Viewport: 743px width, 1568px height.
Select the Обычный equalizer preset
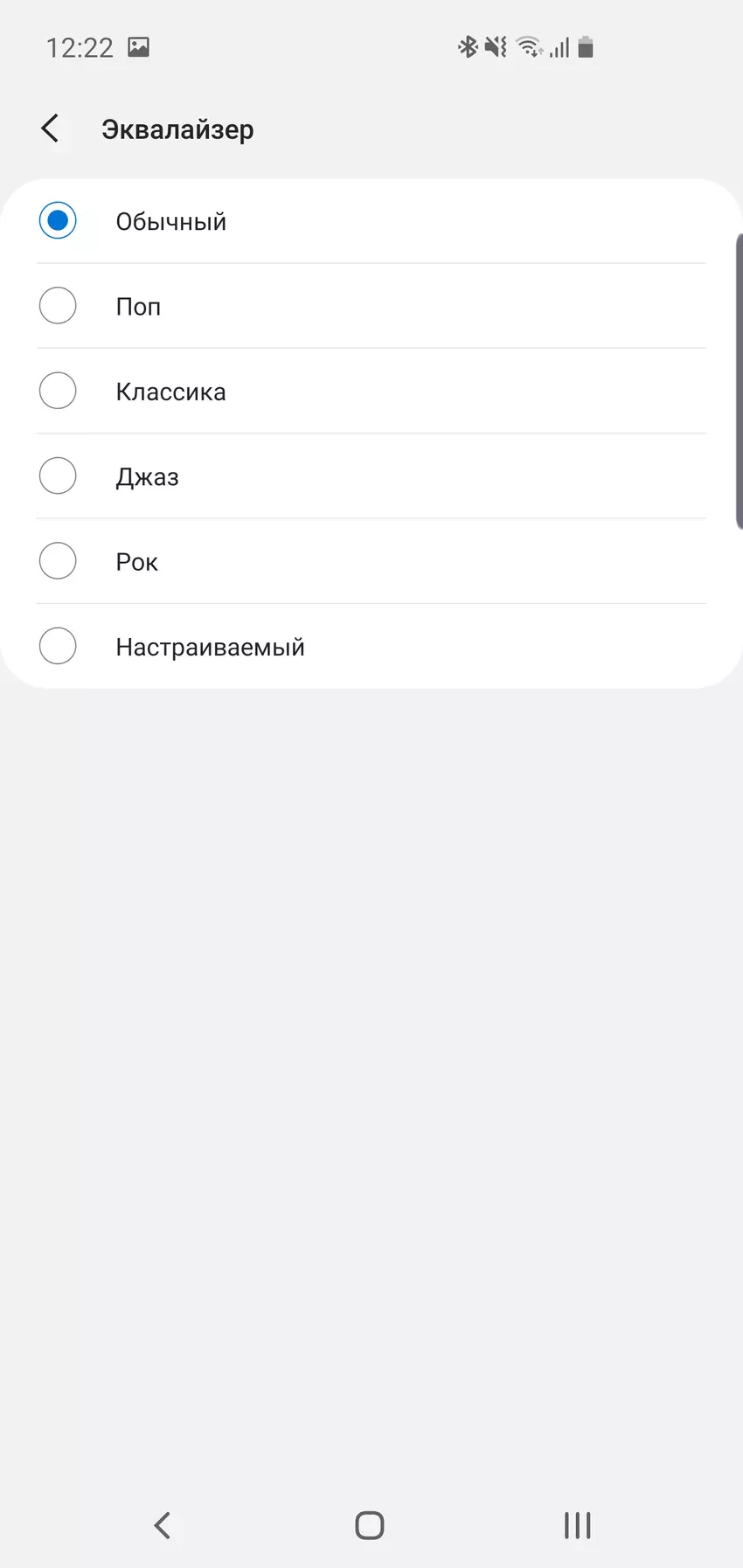point(58,221)
